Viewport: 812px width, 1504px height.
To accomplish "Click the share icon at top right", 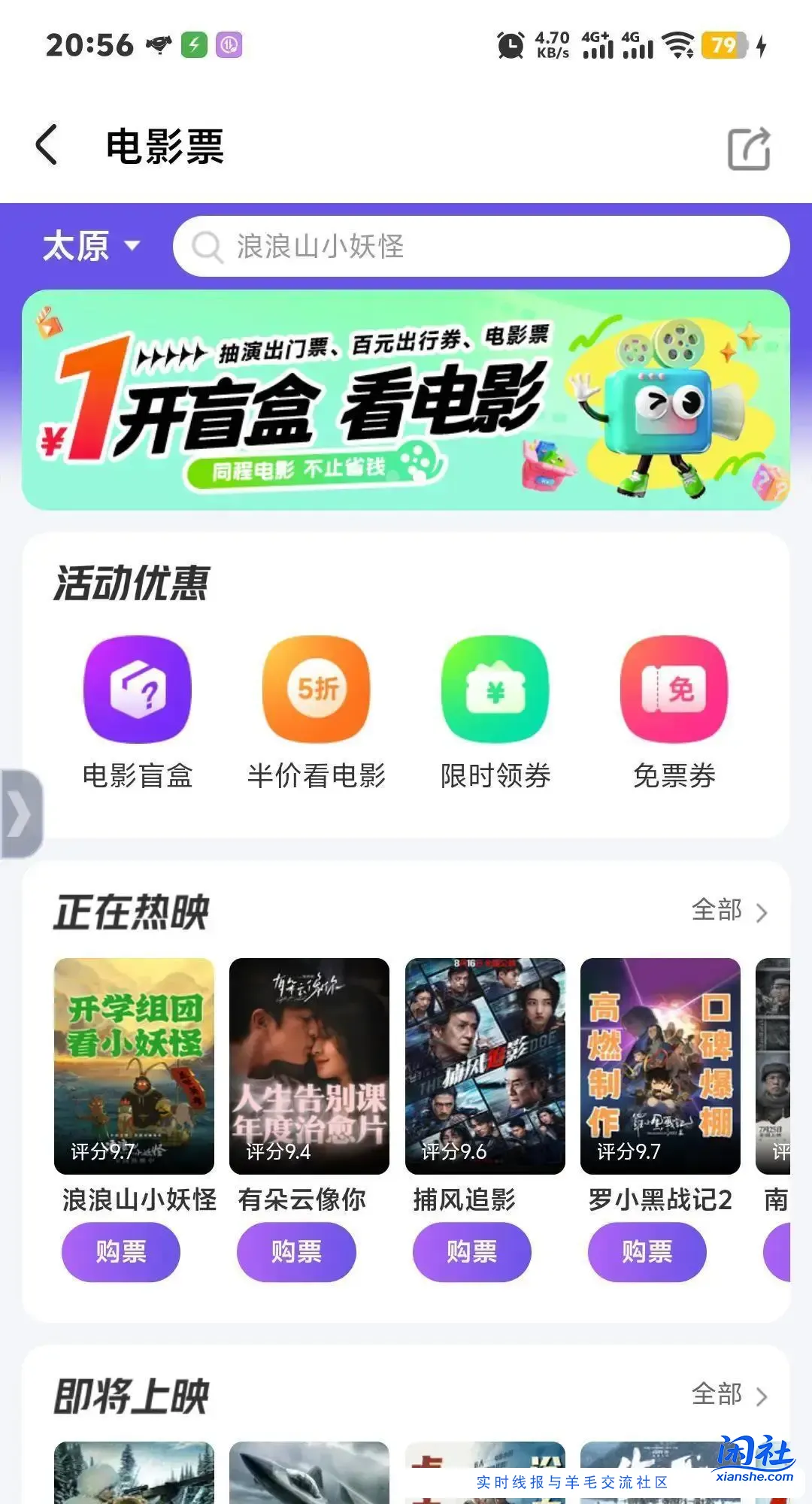I will click(x=747, y=147).
